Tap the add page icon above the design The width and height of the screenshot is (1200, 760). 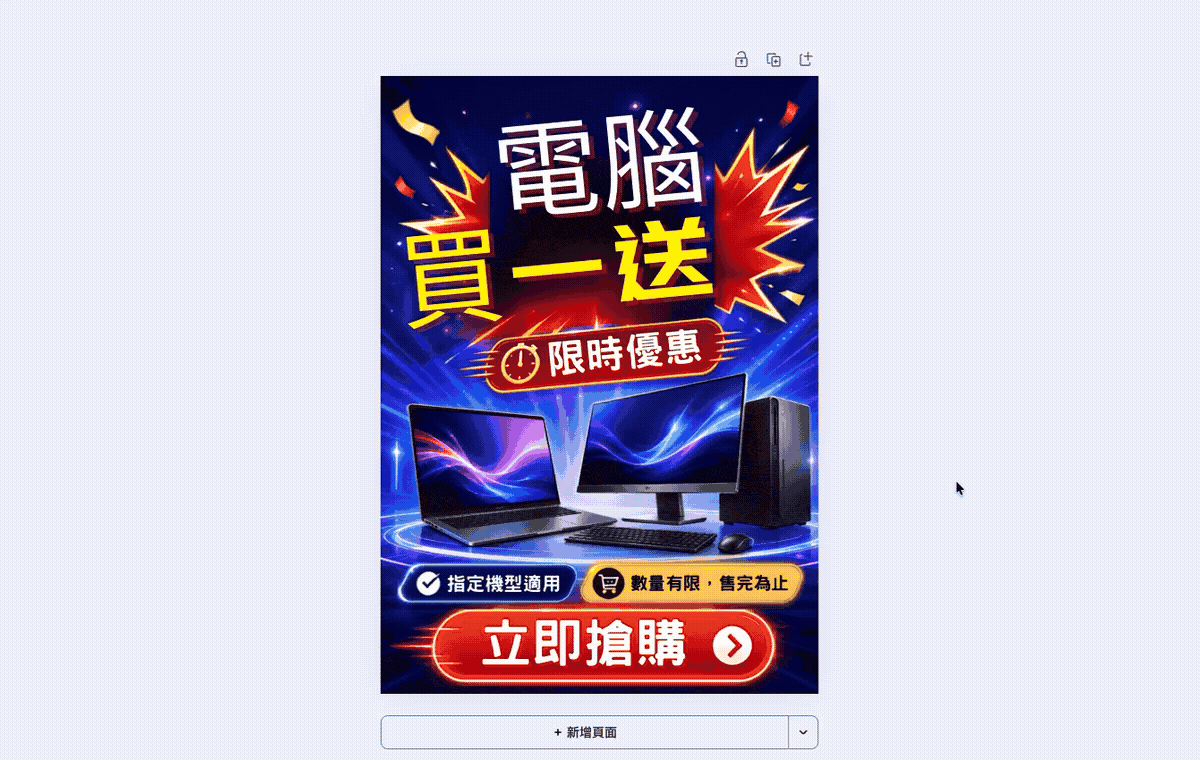[805, 60]
